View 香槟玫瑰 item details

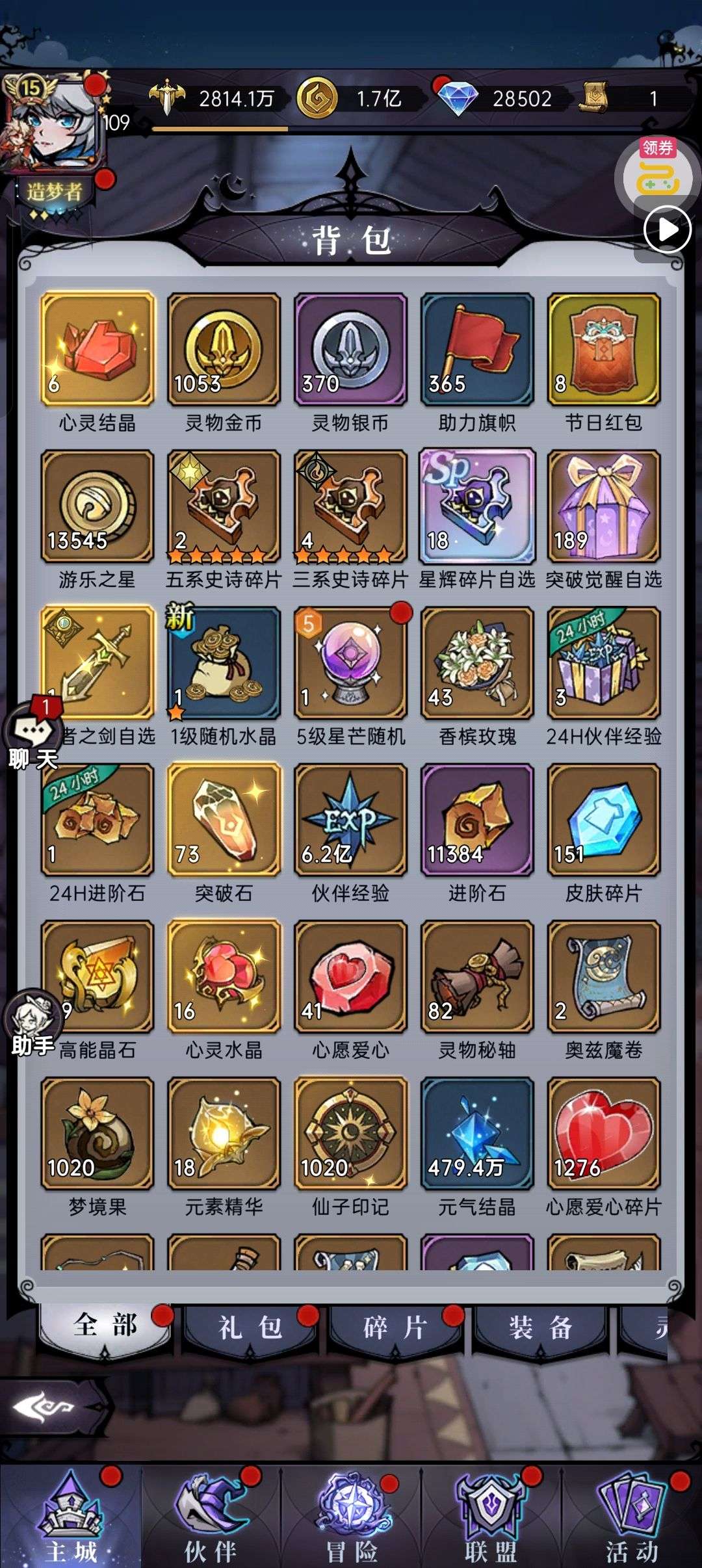[x=476, y=662]
